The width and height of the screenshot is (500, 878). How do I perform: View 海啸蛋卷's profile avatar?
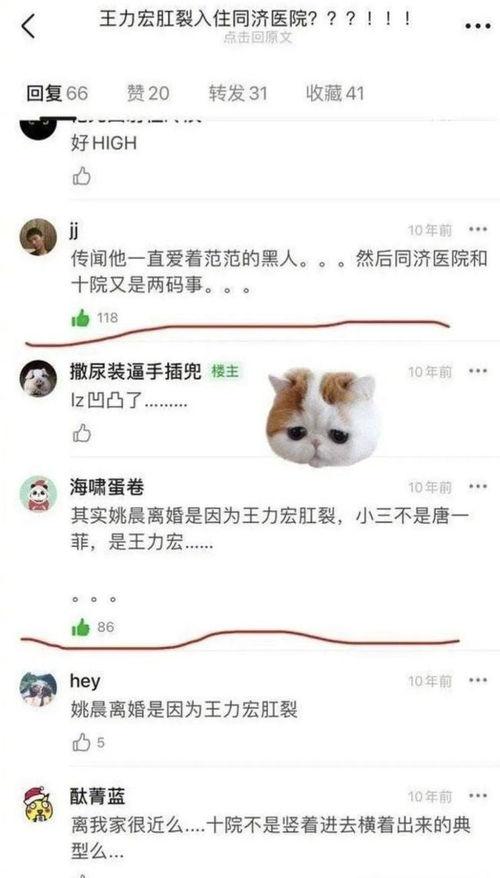(38, 494)
